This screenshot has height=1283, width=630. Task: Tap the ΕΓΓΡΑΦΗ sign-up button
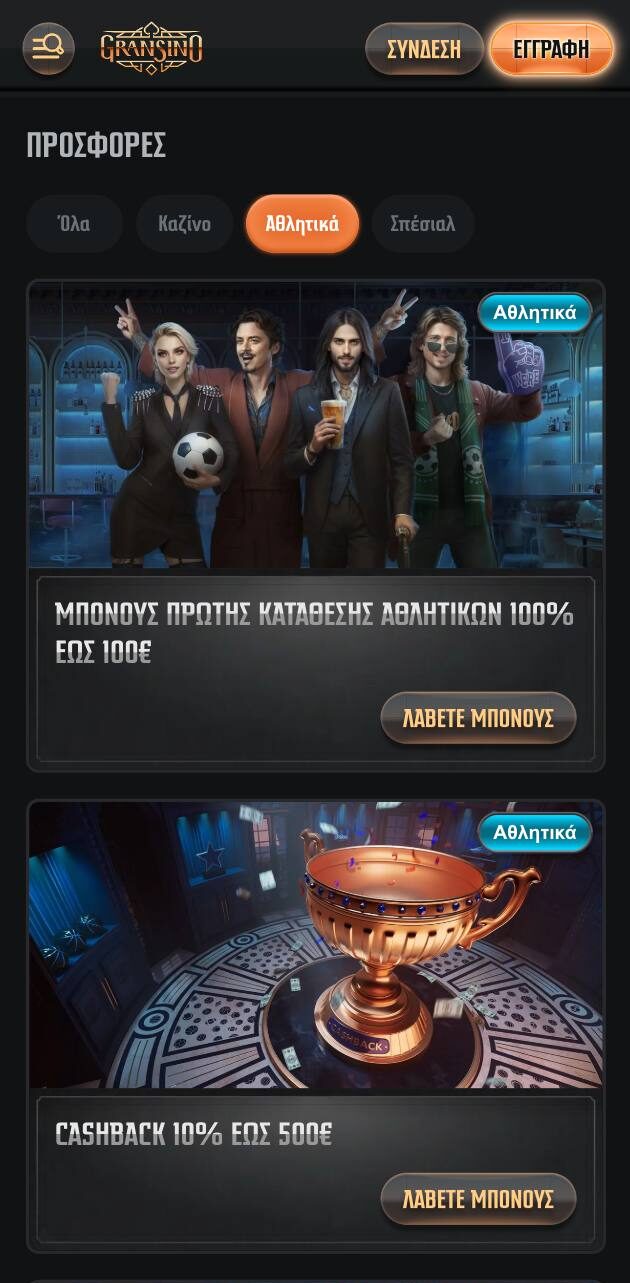[550, 49]
